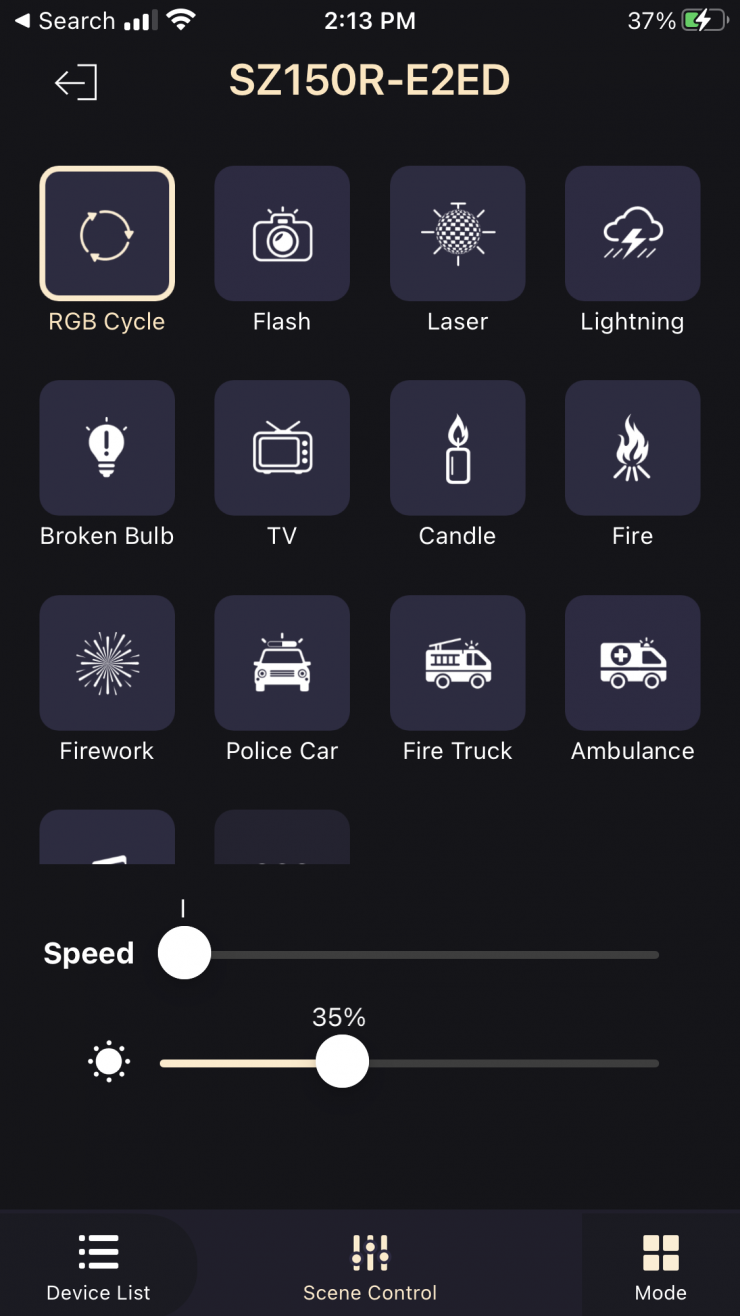
Task: Tap the exit arrow icon
Action: (76, 82)
